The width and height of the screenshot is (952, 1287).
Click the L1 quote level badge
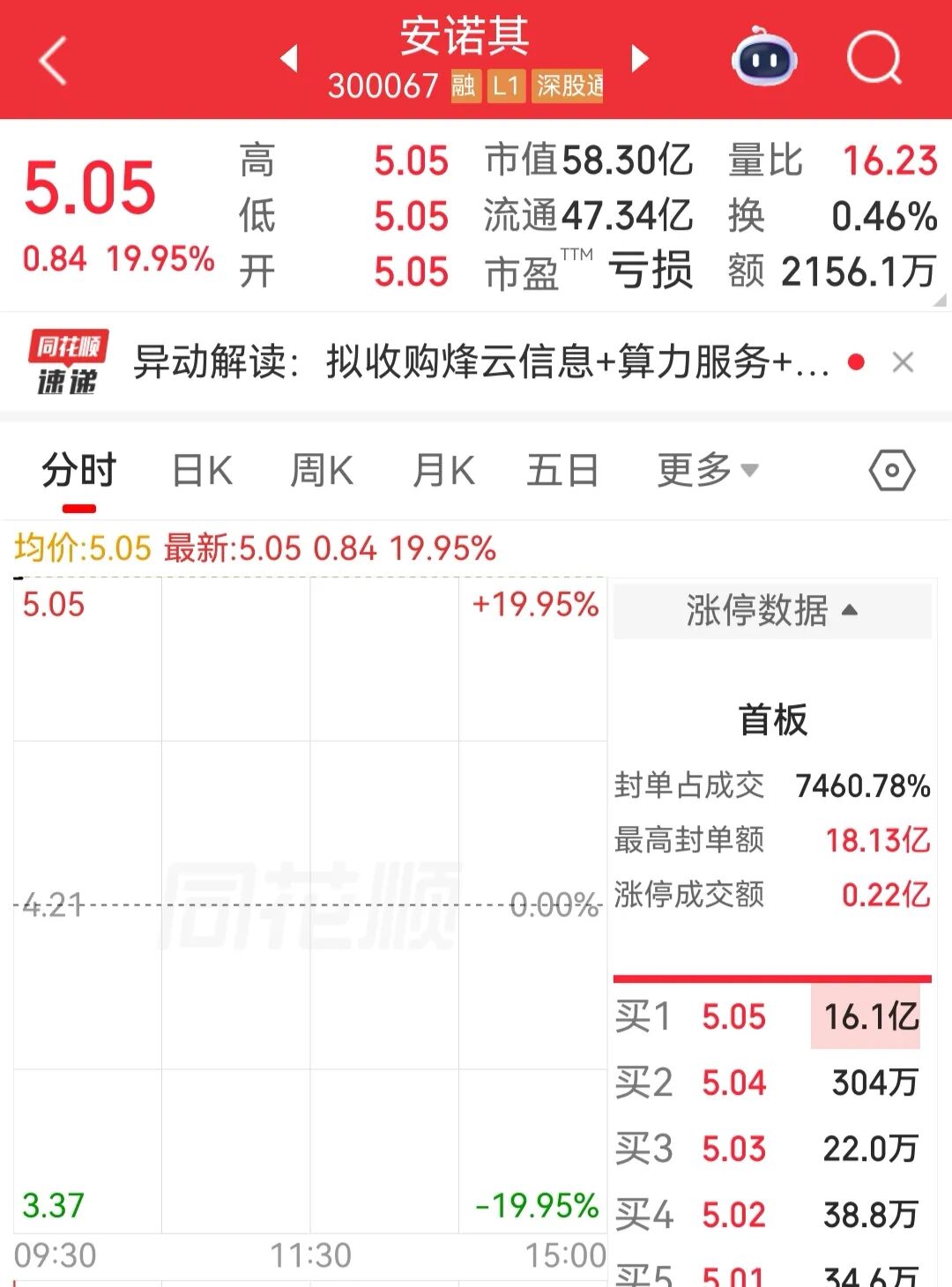505,88
